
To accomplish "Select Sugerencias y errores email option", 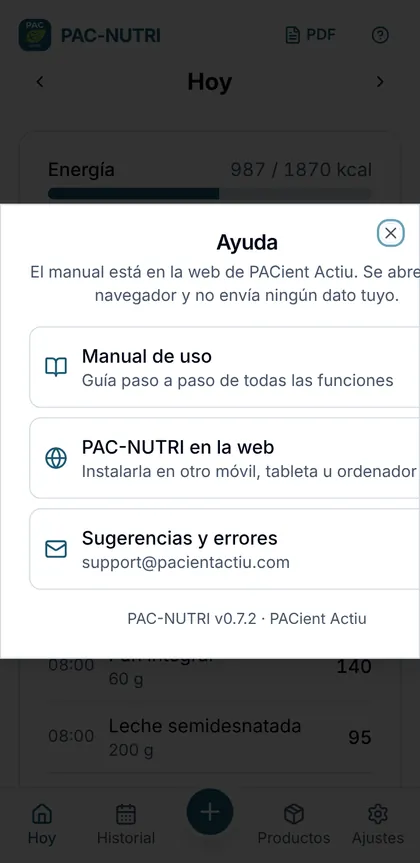I will click(225, 549).
